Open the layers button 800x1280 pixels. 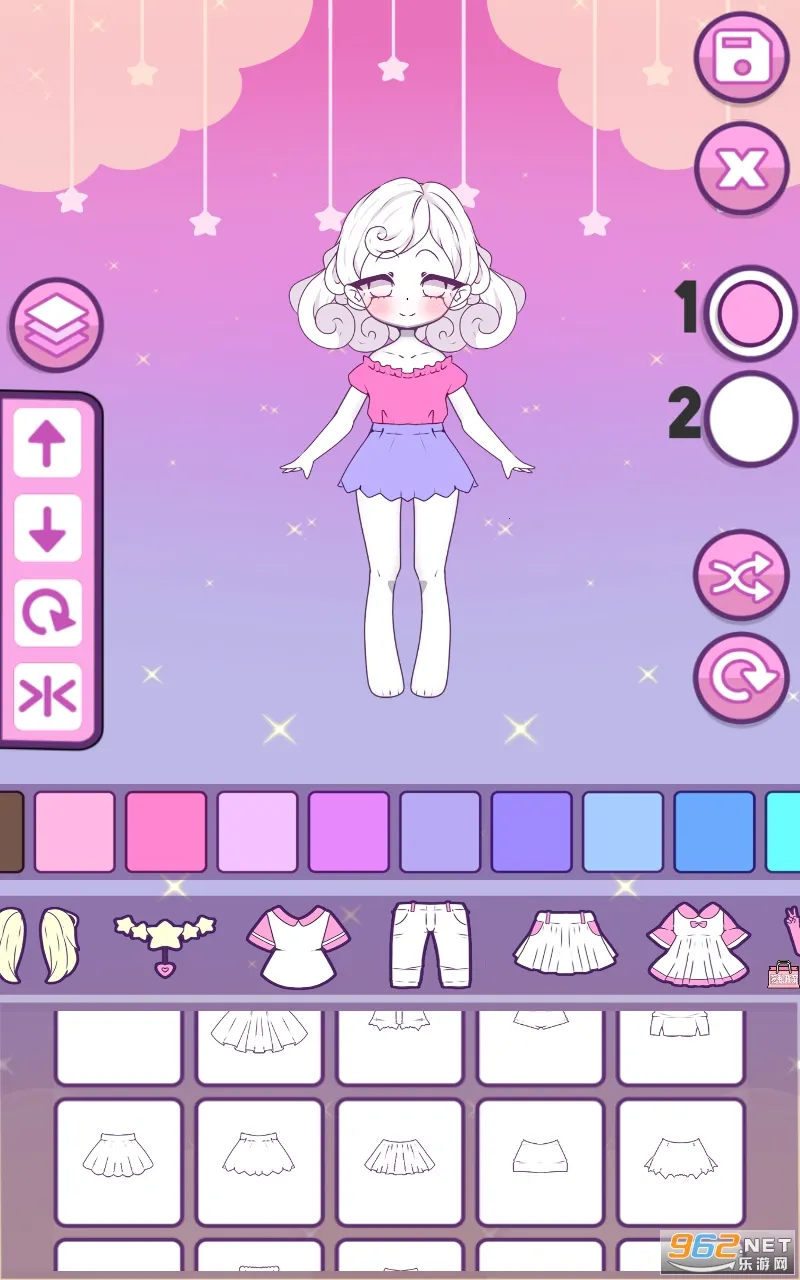coord(56,324)
